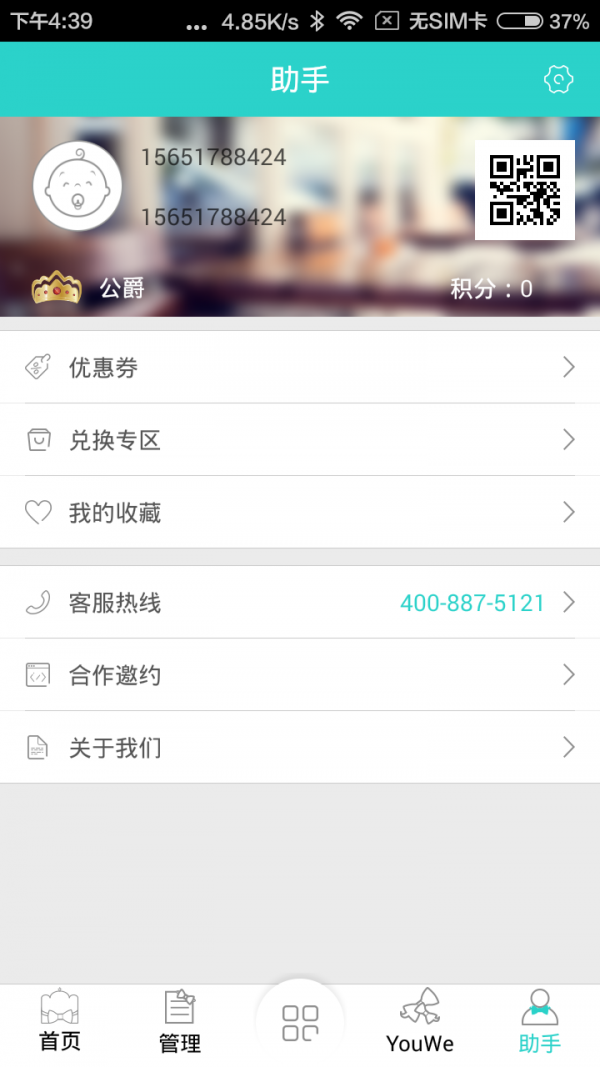Open settings gear icon
Viewport: 600px width, 1067px height.
(558, 80)
